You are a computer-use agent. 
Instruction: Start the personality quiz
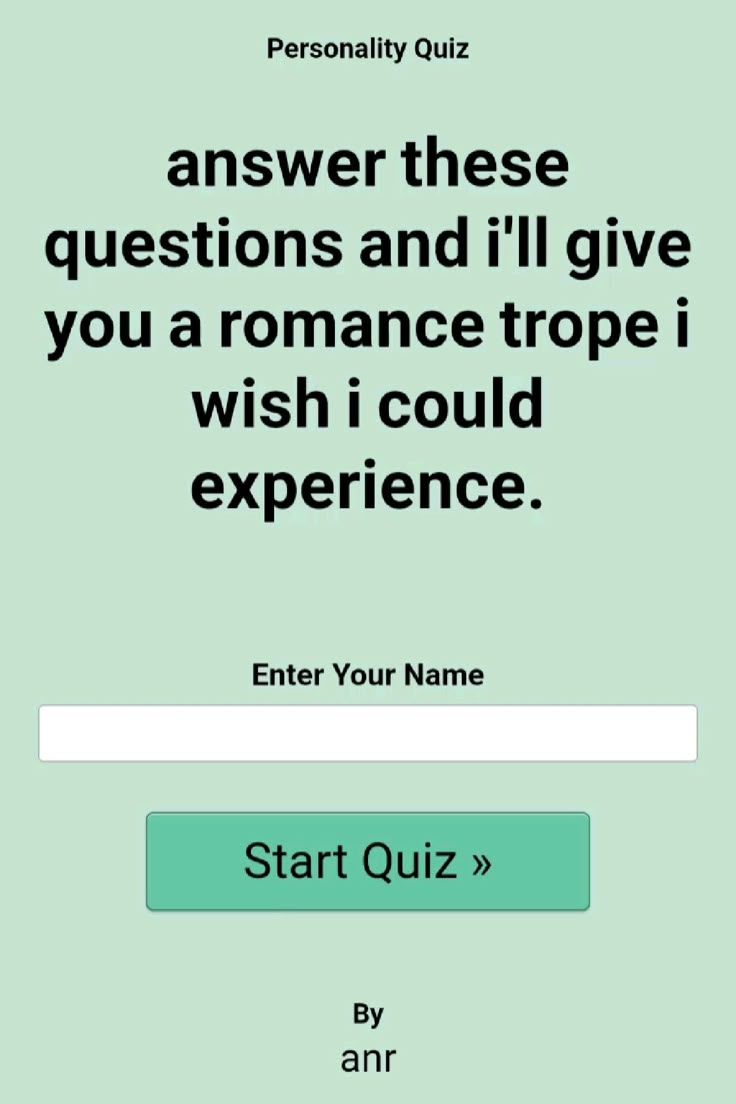[x=367, y=861]
